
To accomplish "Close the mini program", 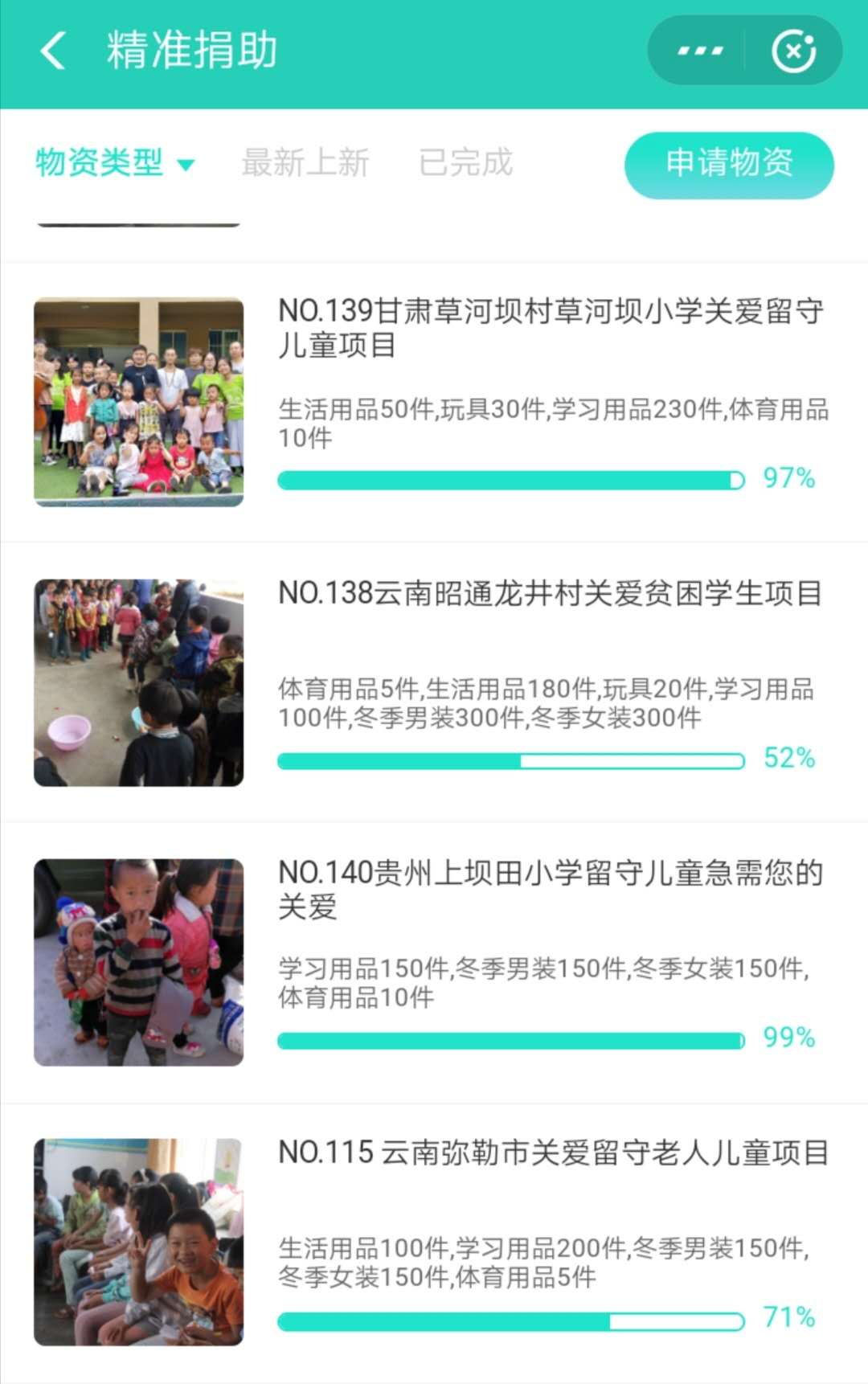I will 793,51.
